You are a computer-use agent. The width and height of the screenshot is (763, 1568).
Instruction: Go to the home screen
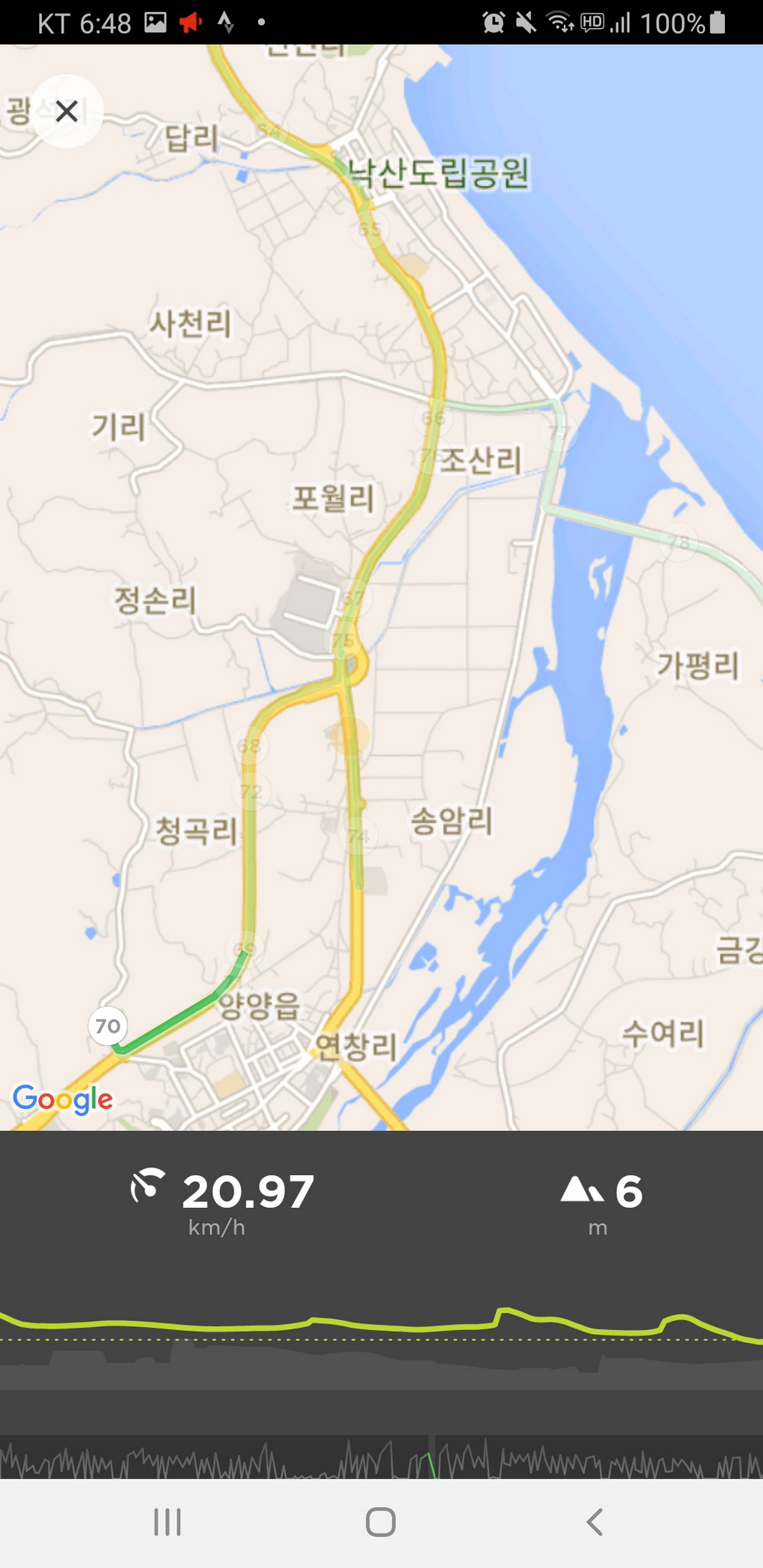pyautogui.click(x=381, y=1522)
